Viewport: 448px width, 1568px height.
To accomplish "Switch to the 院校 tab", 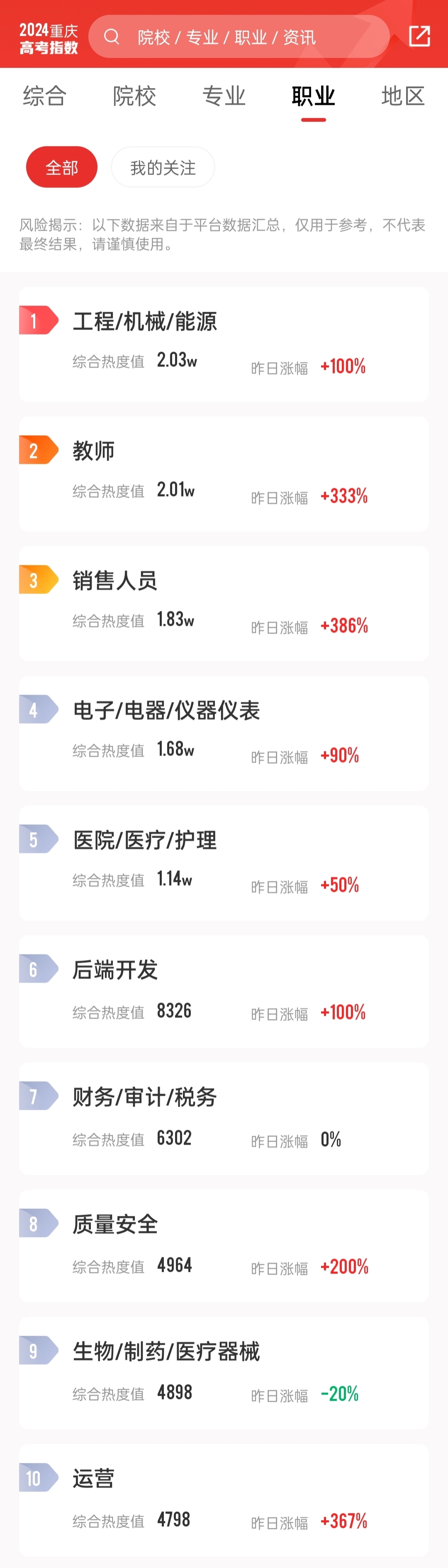I will click(x=134, y=96).
